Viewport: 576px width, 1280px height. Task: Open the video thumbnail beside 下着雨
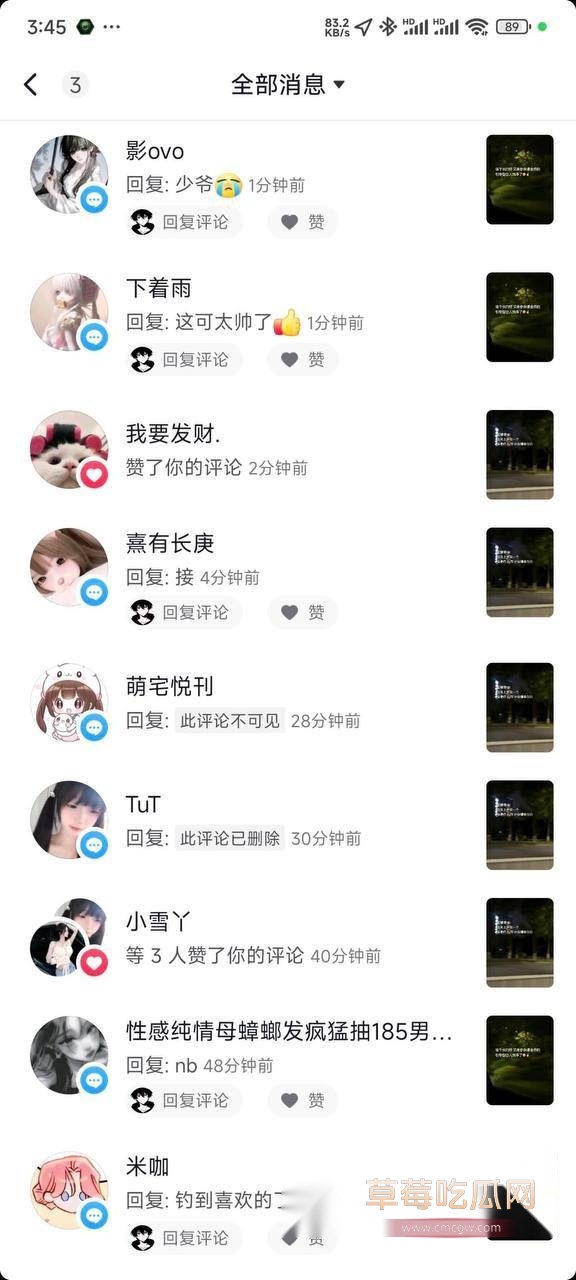[x=520, y=317]
